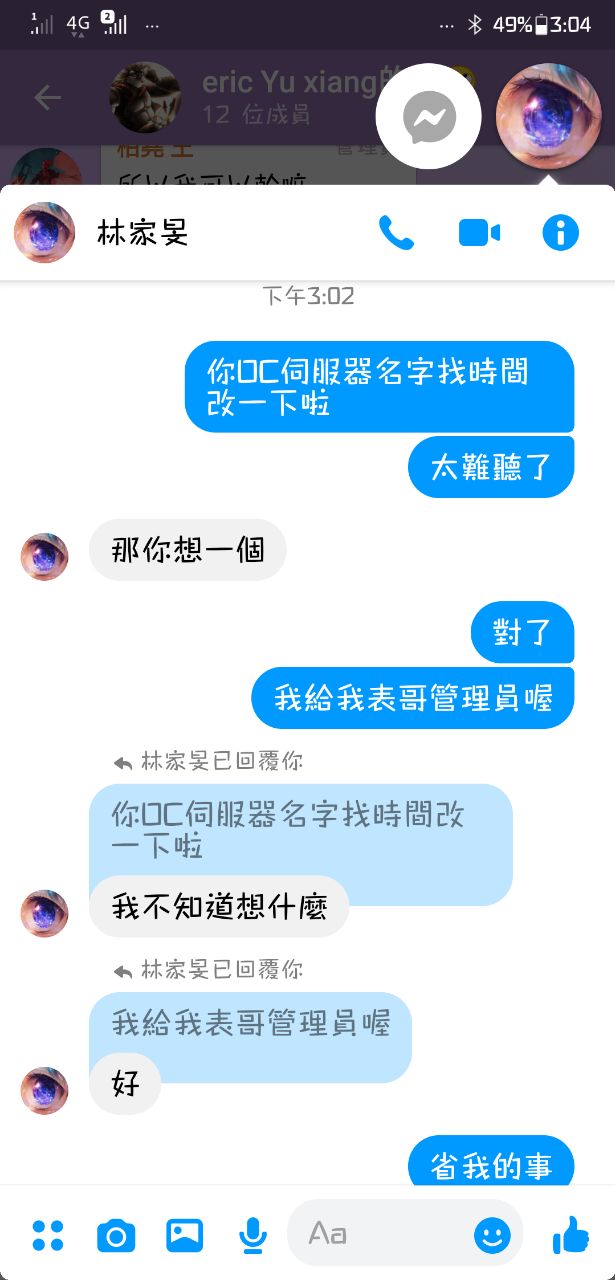Jump to the quoted reply 我給我表哥管理員喔
Image resolution: width=615 pixels, height=1280 pixels.
click(x=250, y=1022)
